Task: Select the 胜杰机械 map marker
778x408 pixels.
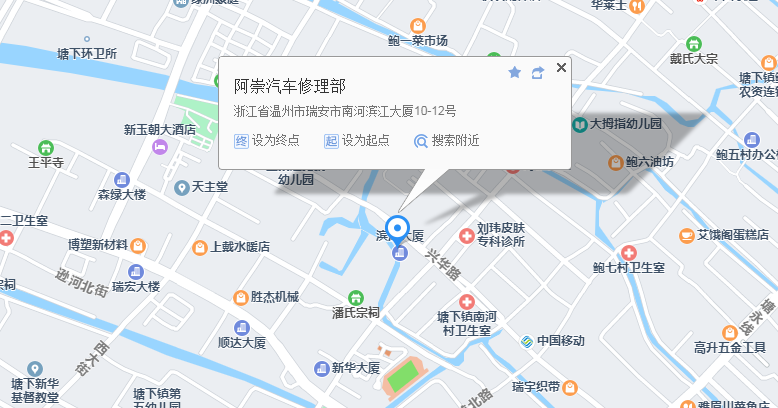Action: point(240,297)
